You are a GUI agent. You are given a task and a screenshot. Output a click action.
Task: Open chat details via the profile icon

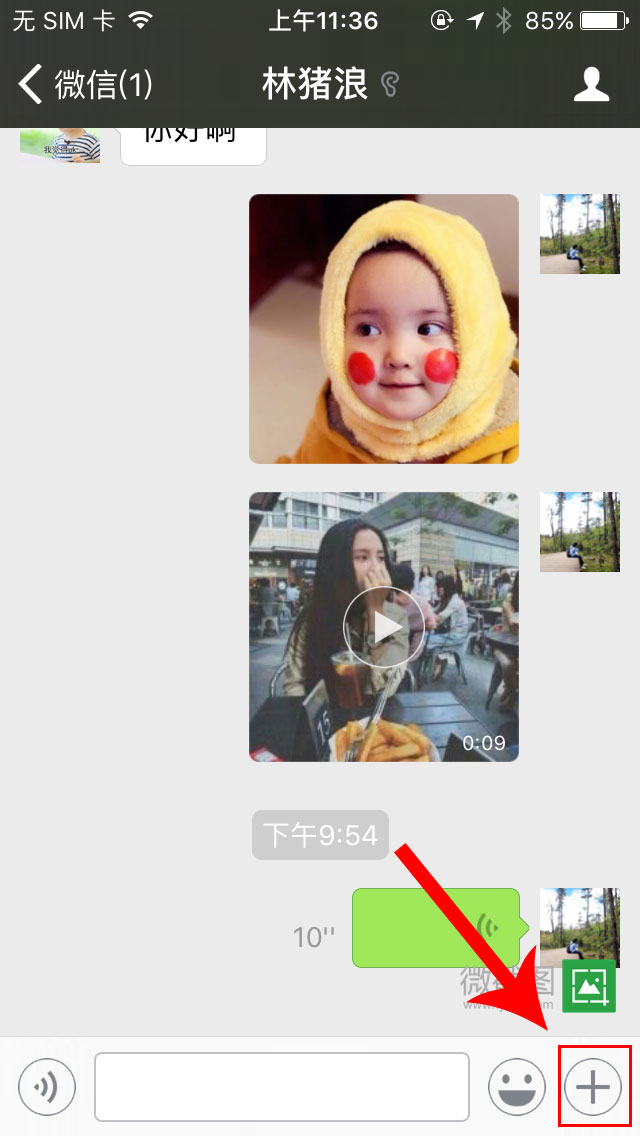coord(591,86)
